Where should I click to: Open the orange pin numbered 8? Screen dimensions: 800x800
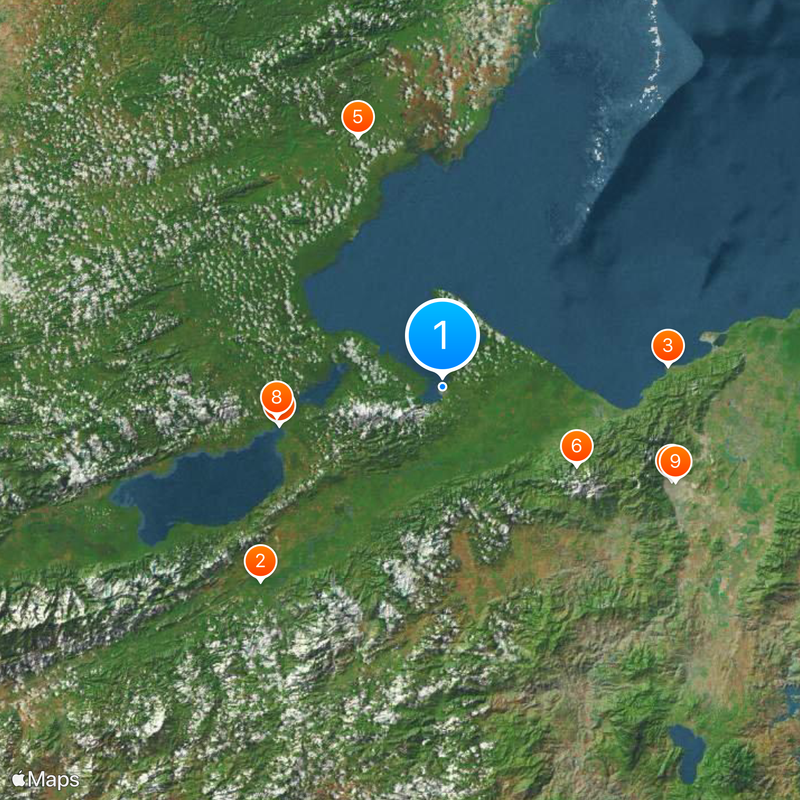tap(277, 398)
